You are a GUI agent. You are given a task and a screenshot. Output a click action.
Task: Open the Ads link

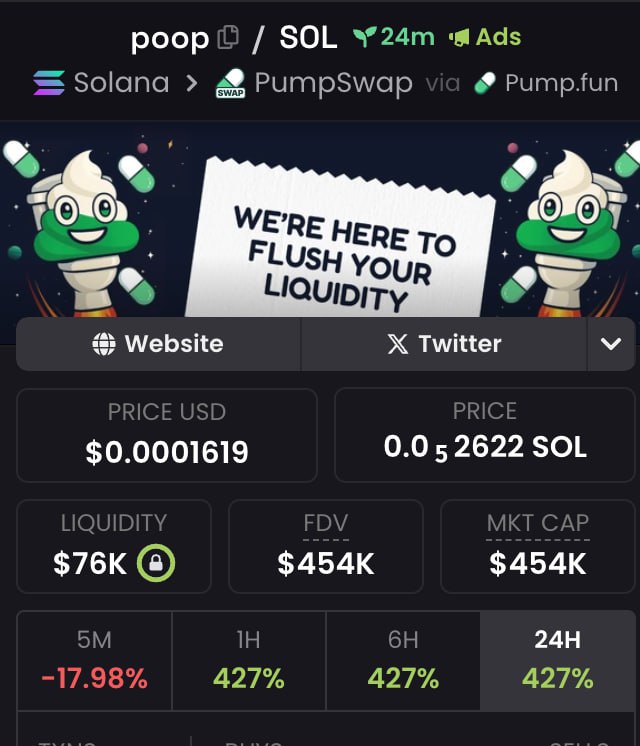click(x=485, y=38)
